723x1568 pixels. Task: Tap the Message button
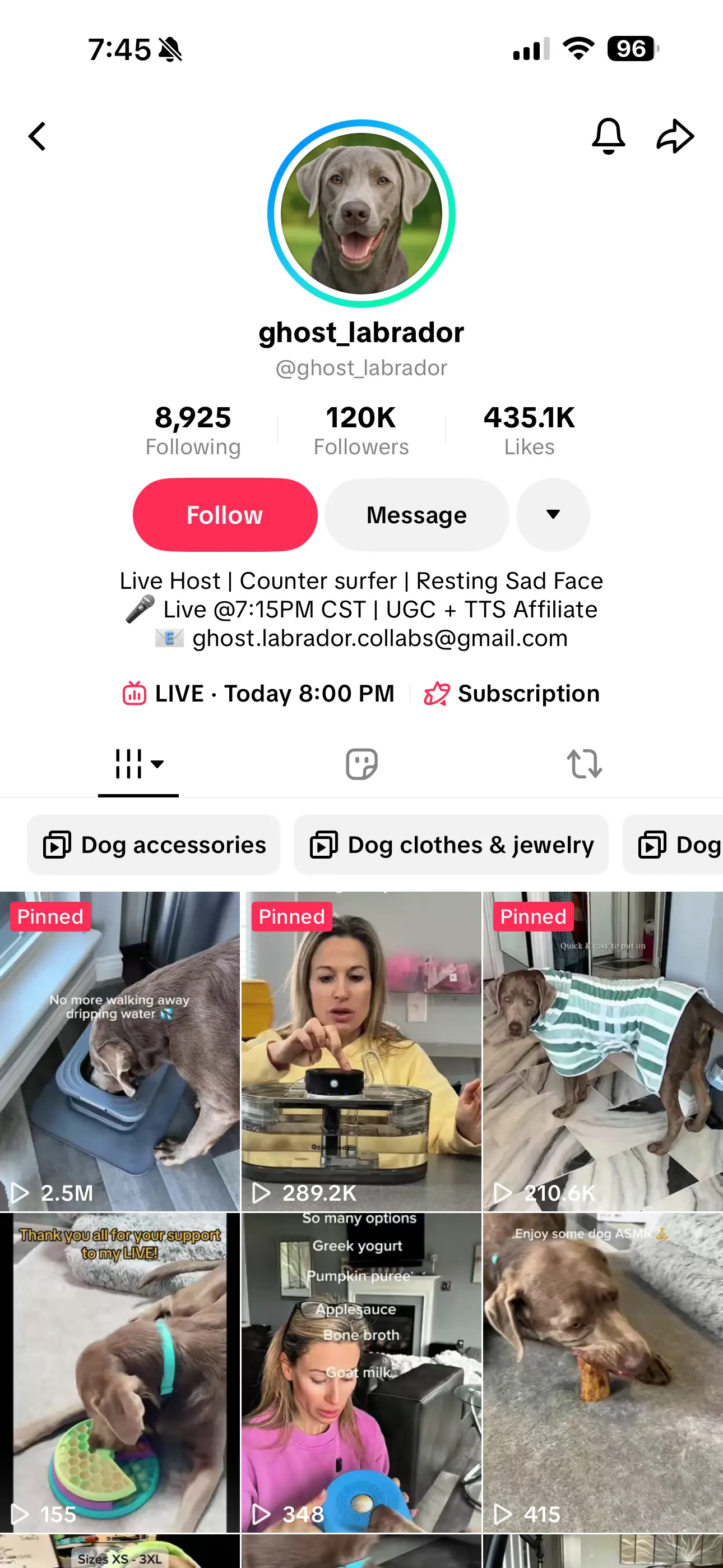pyautogui.click(x=416, y=514)
